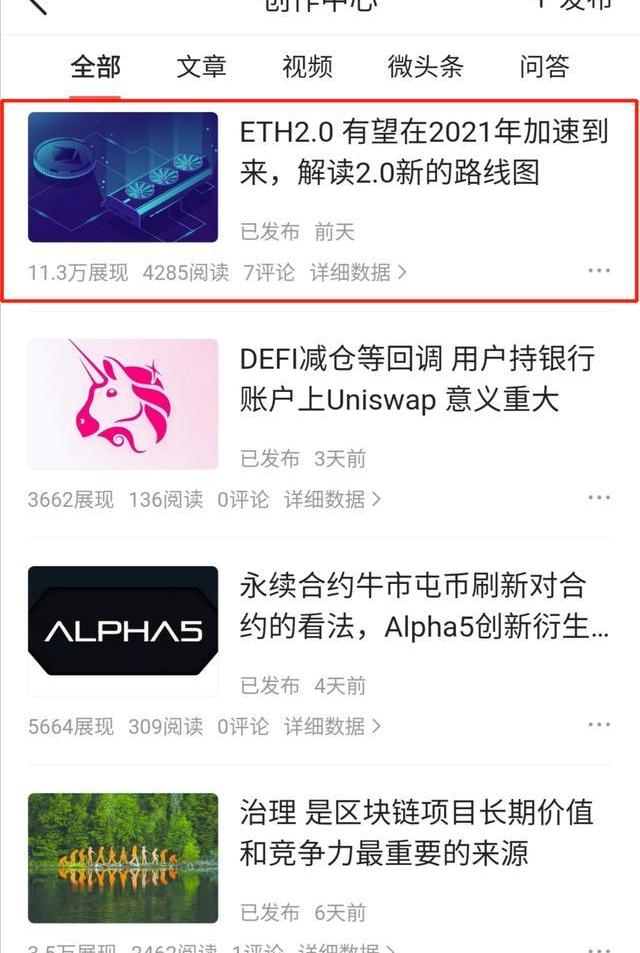Open the 微头条 tab
The height and width of the screenshot is (953, 640).
(x=425, y=67)
